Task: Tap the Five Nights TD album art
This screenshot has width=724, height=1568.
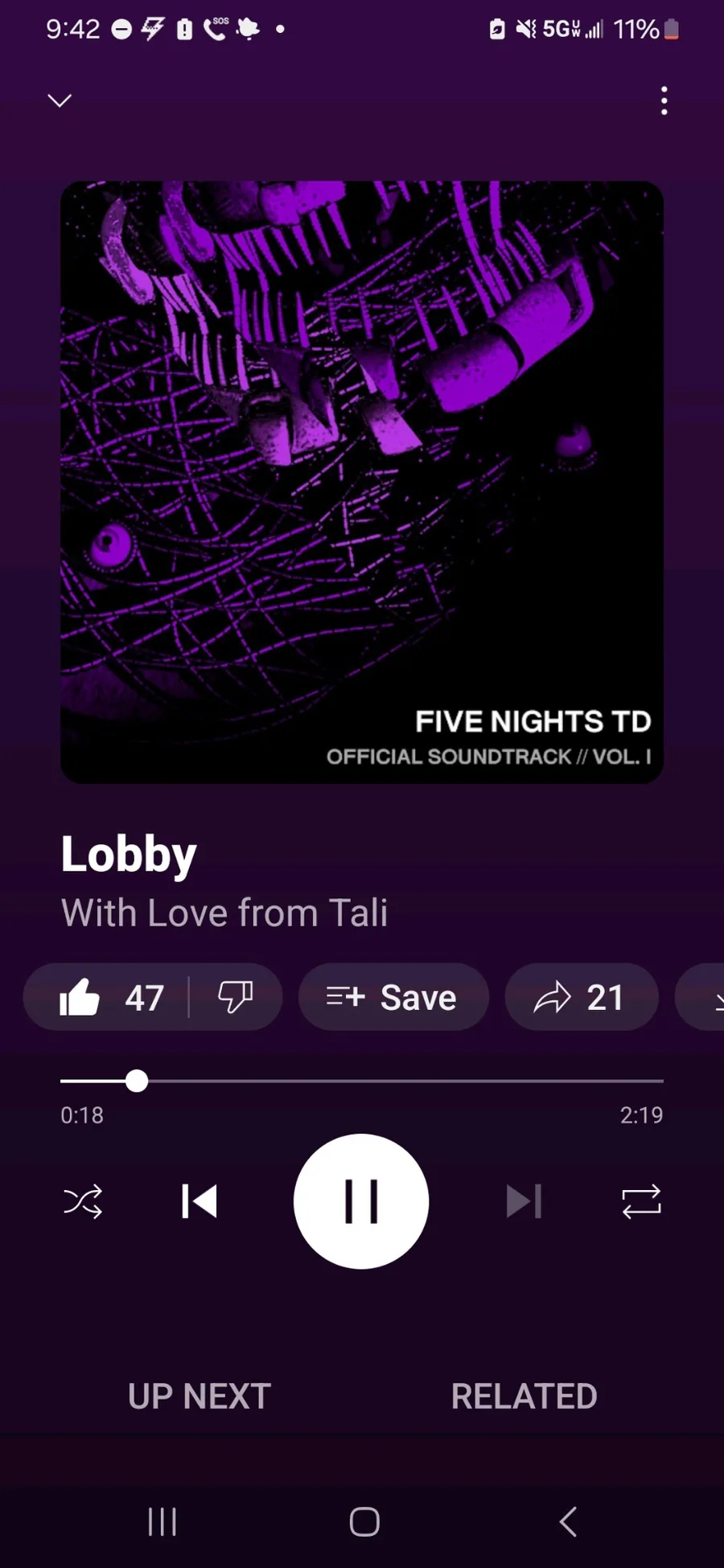Action: 362,482
